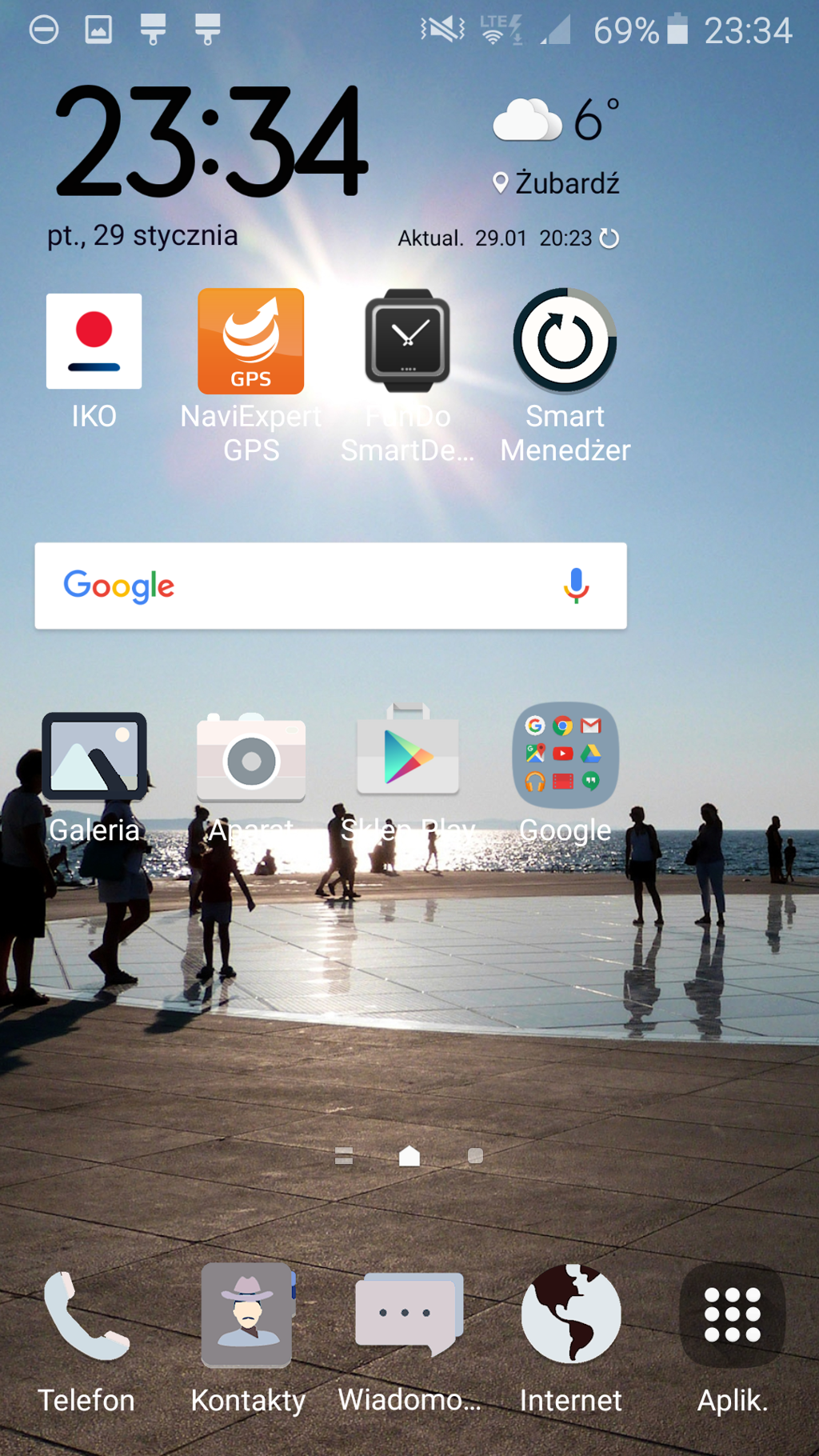Open Sklep Play store
819x1456 pixels.
click(408, 758)
